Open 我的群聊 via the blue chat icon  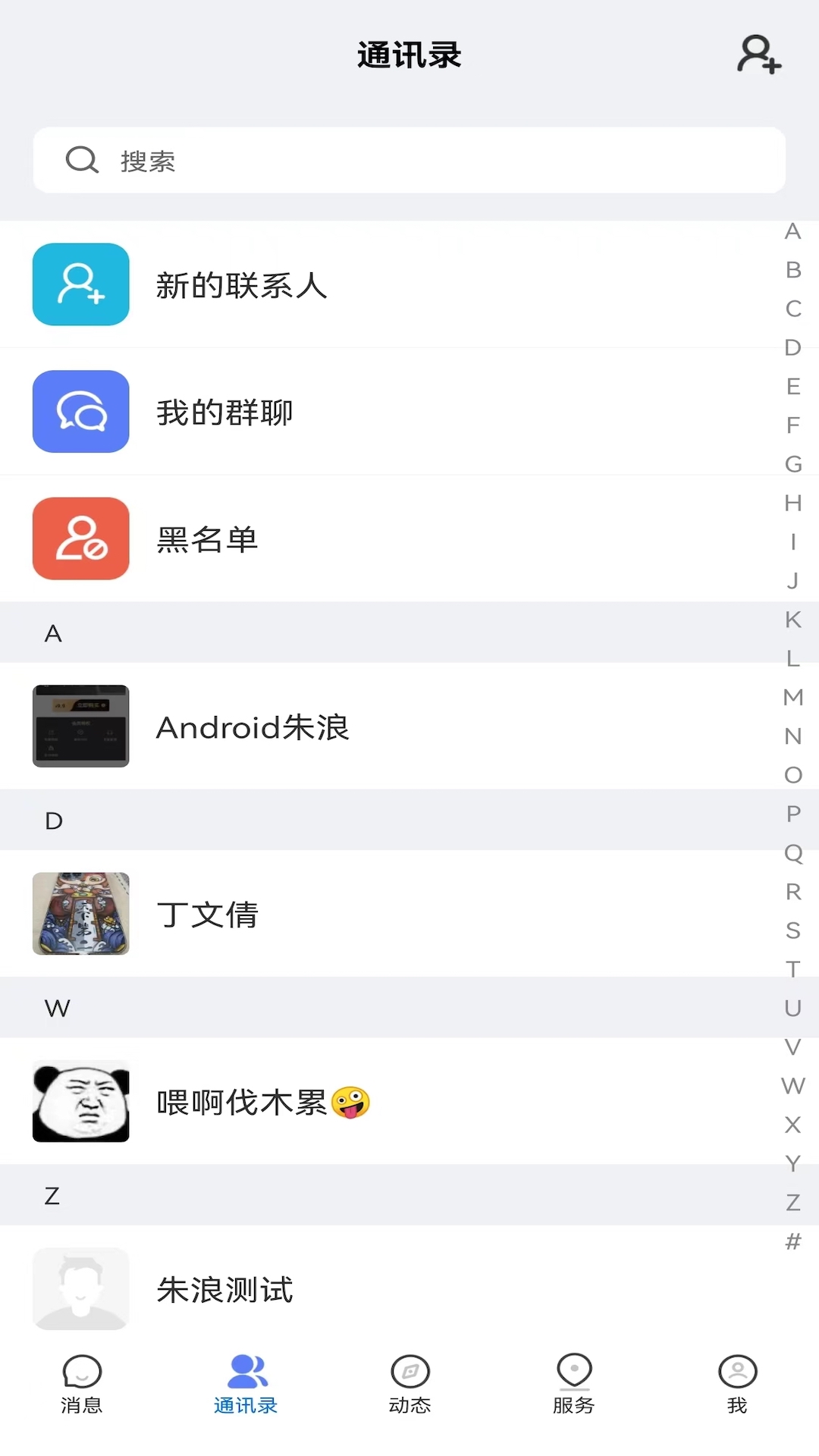click(80, 411)
